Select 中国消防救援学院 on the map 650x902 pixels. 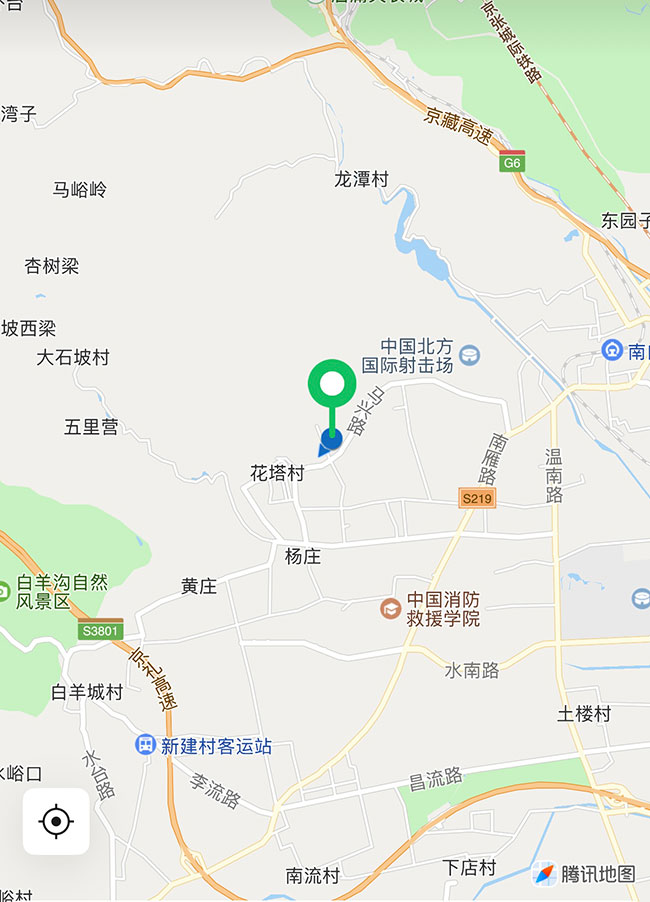point(390,608)
